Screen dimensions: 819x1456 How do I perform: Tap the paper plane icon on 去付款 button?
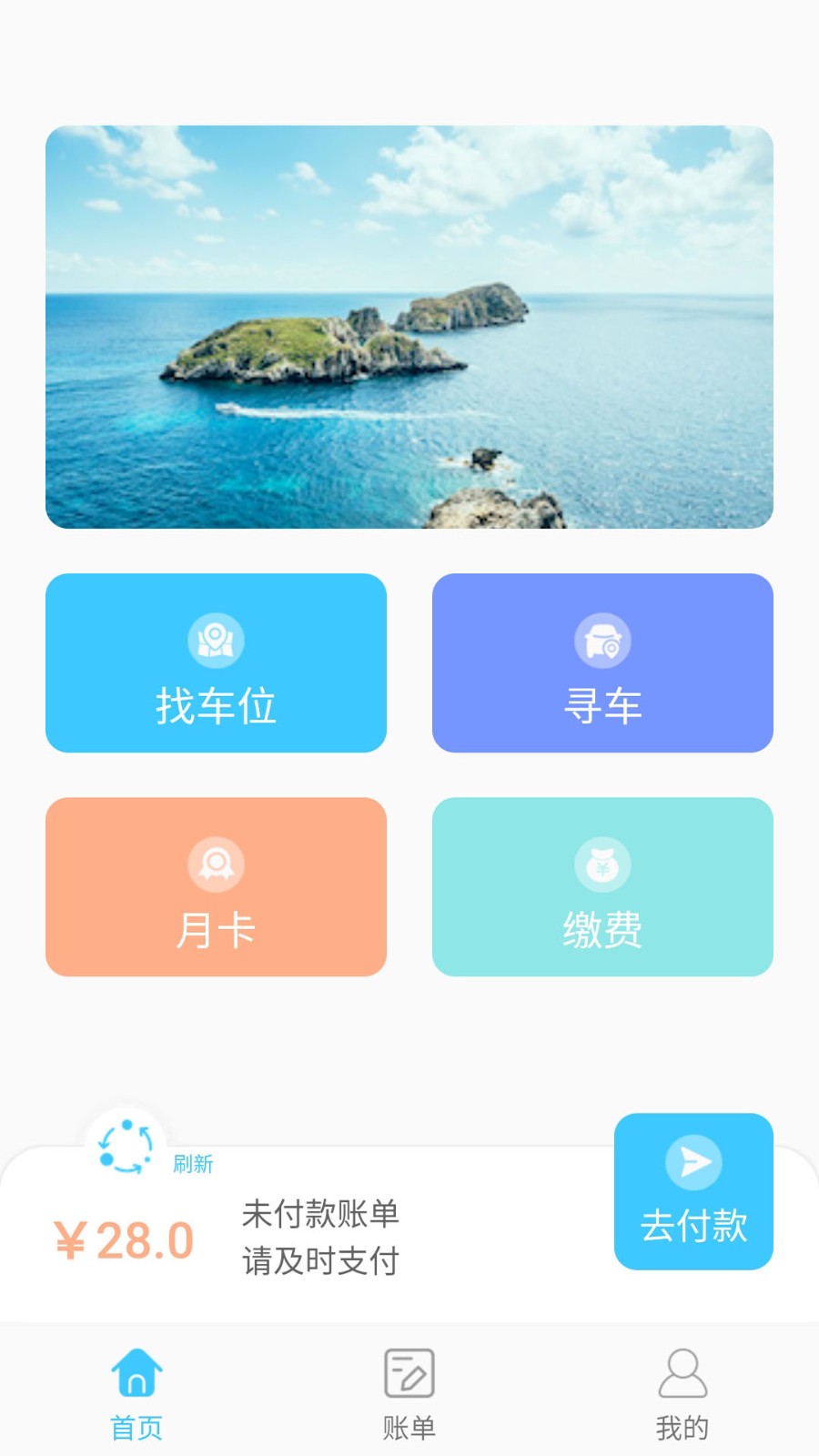click(693, 1162)
